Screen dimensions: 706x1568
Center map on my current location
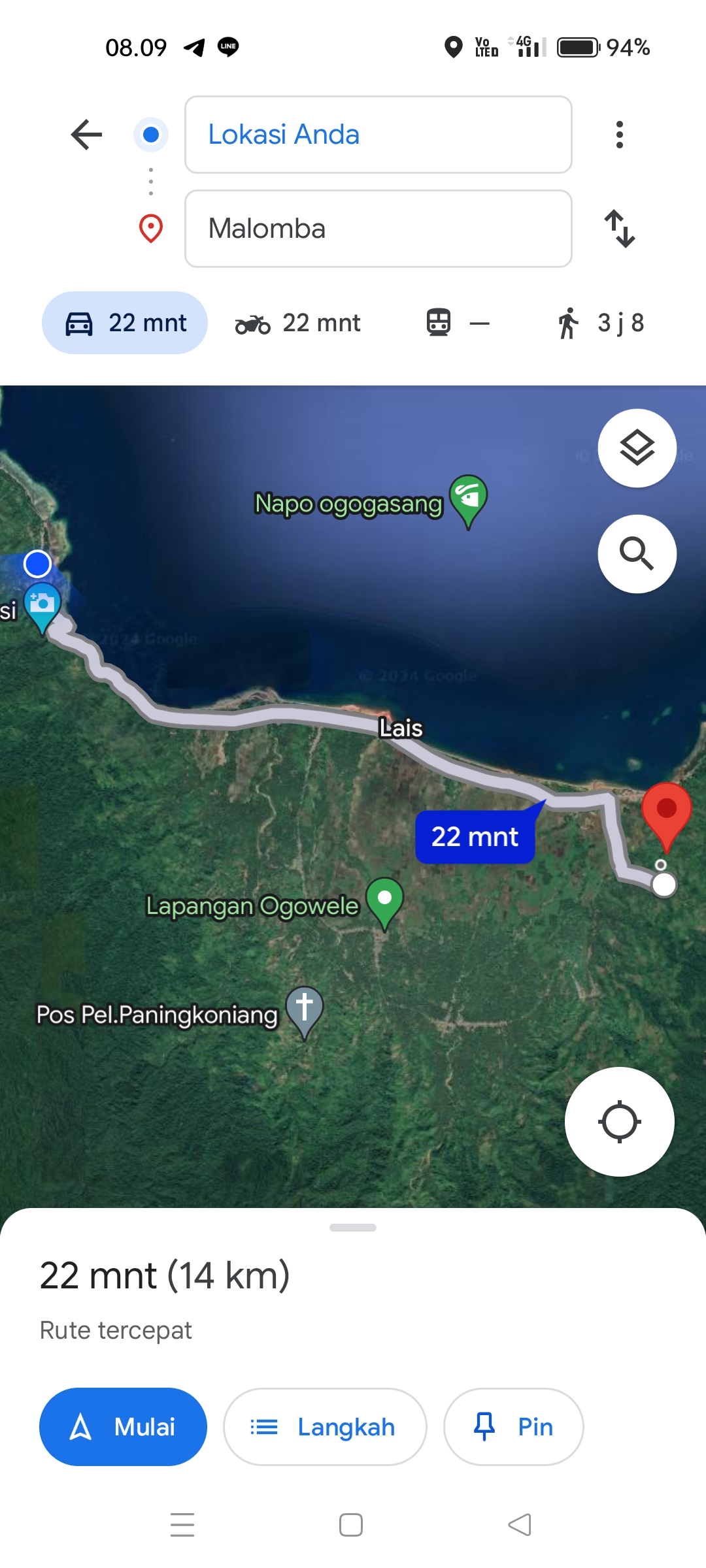[619, 1122]
